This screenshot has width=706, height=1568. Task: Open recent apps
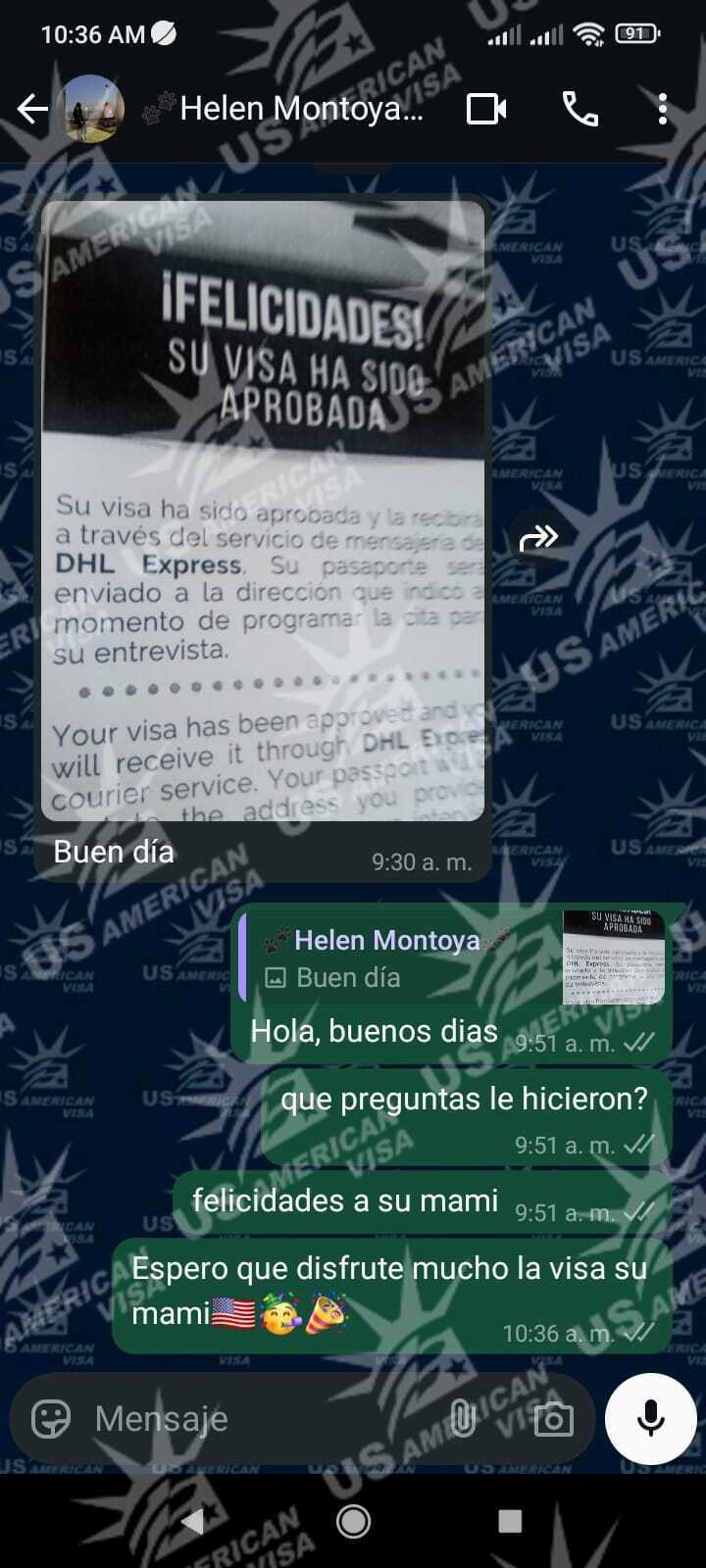click(x=510, y=1521)
